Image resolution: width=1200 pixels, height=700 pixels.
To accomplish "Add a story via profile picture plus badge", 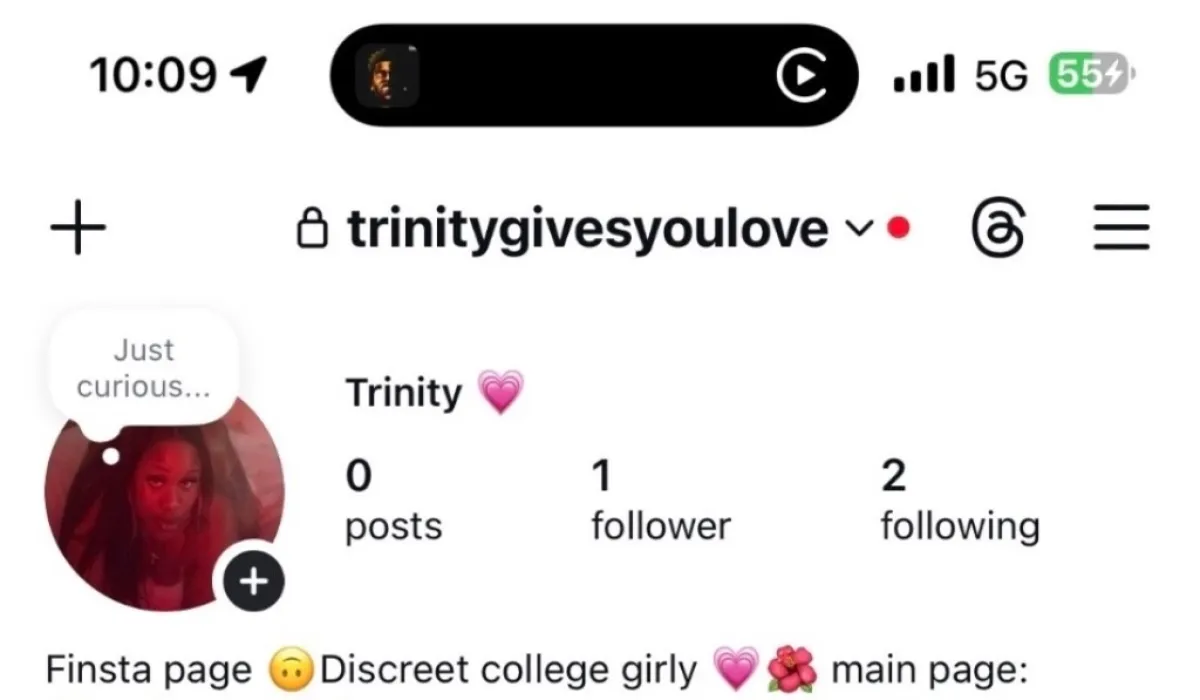I will click(x=254, y=580).
